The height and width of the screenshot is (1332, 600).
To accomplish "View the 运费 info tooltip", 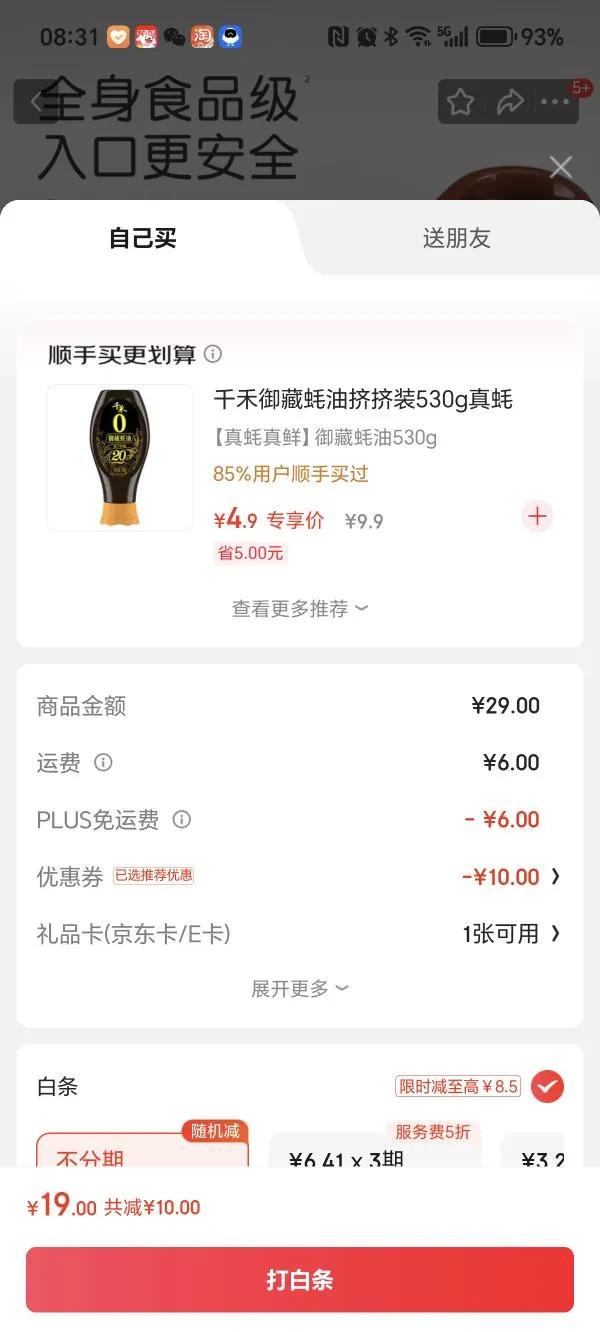I will click(x=103, y=763).
